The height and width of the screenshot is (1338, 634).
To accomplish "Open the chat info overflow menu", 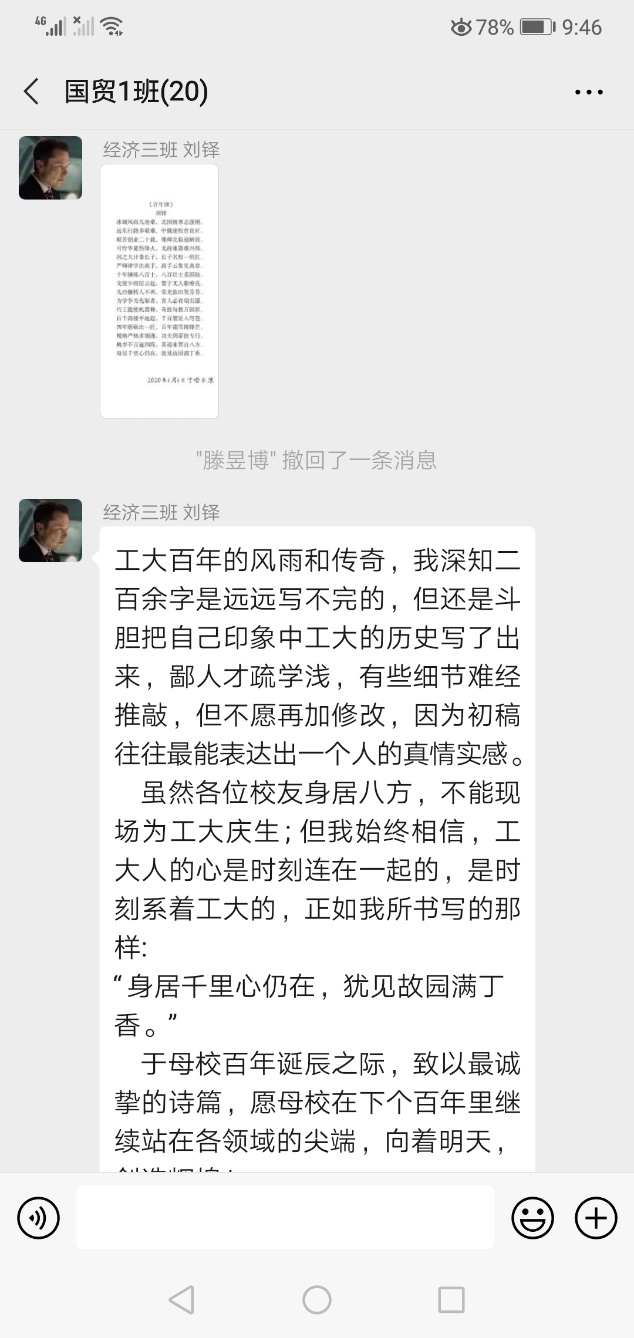I will point(589,92).
